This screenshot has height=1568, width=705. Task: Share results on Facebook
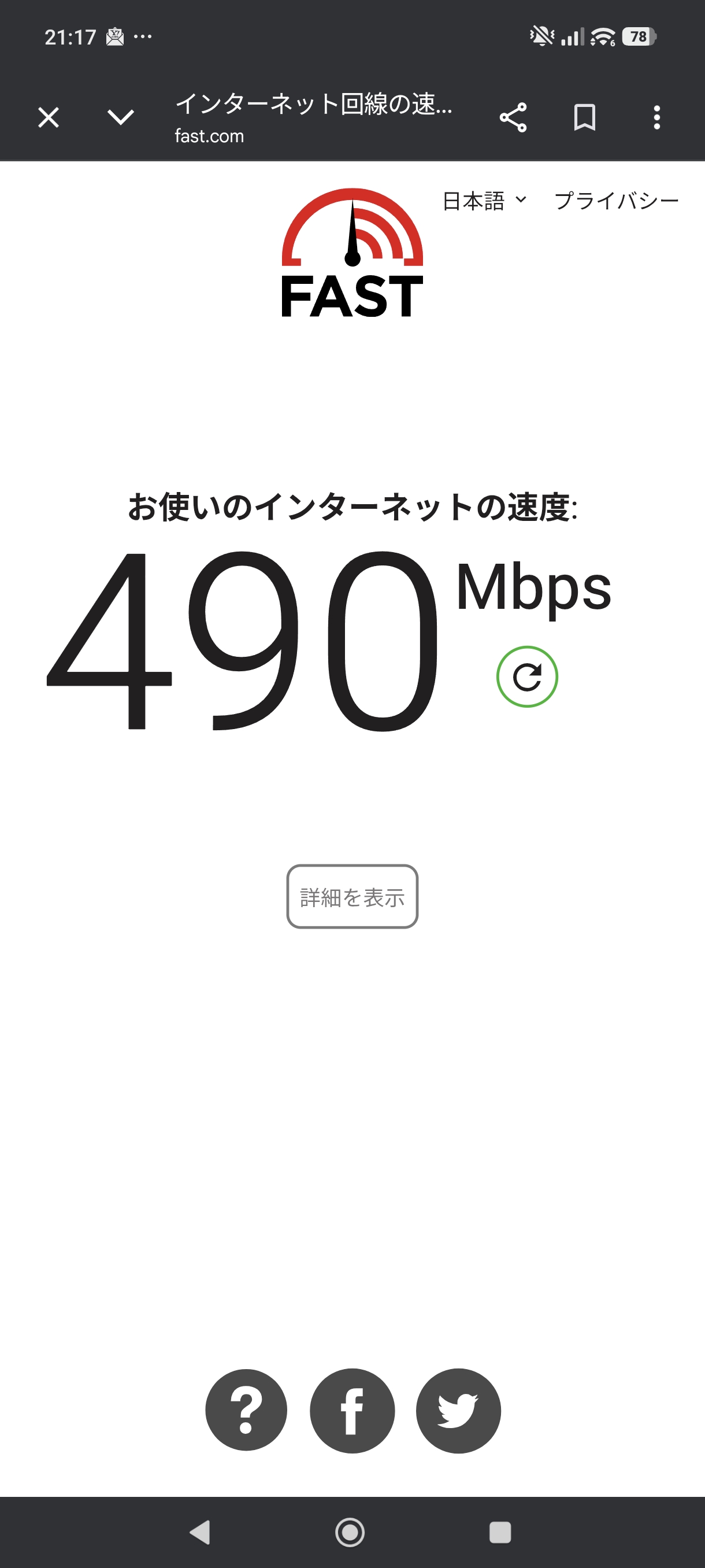pyautogui.click(x=352, y=1410)
